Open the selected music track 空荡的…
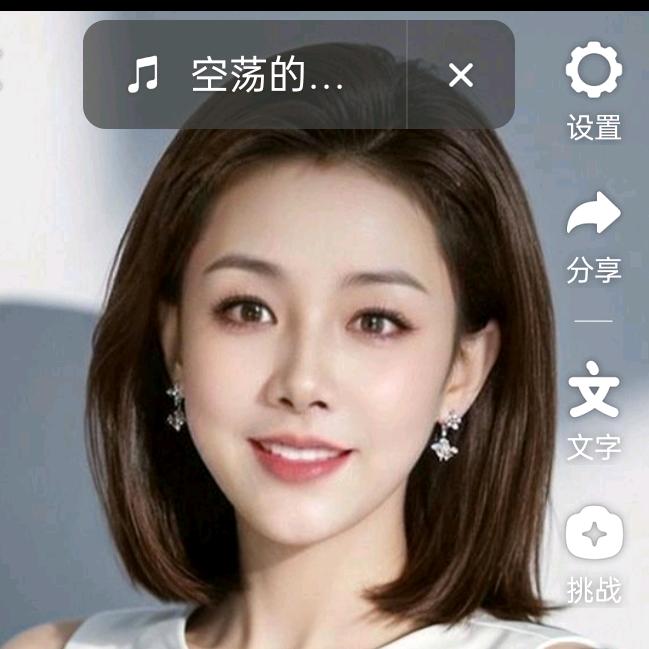Viewport: 649px width, 649px height. [x=244, y=75]
